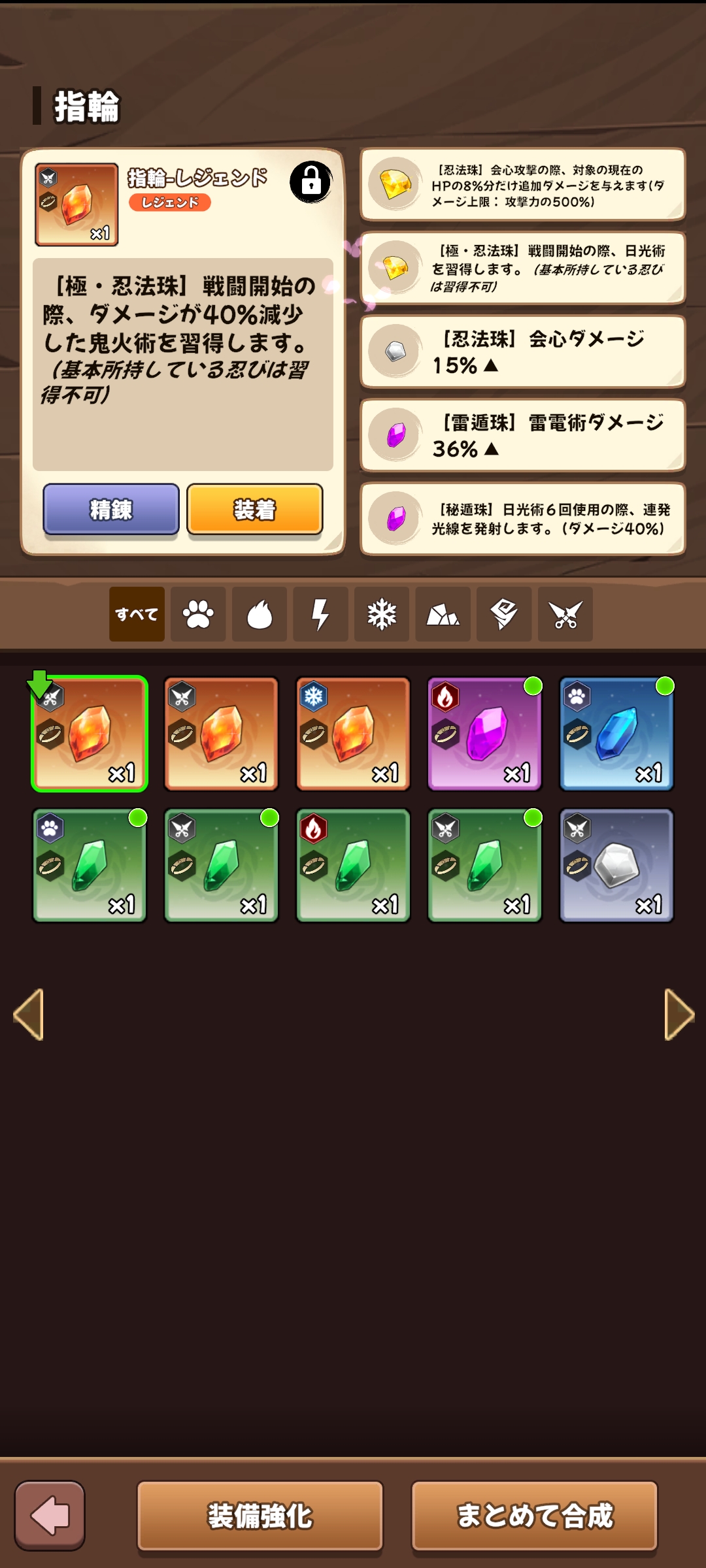Image resolution: width=706 pixels, height=1568 pixels.
Task: Select the purple gem ring
Action: click(484, 734)
